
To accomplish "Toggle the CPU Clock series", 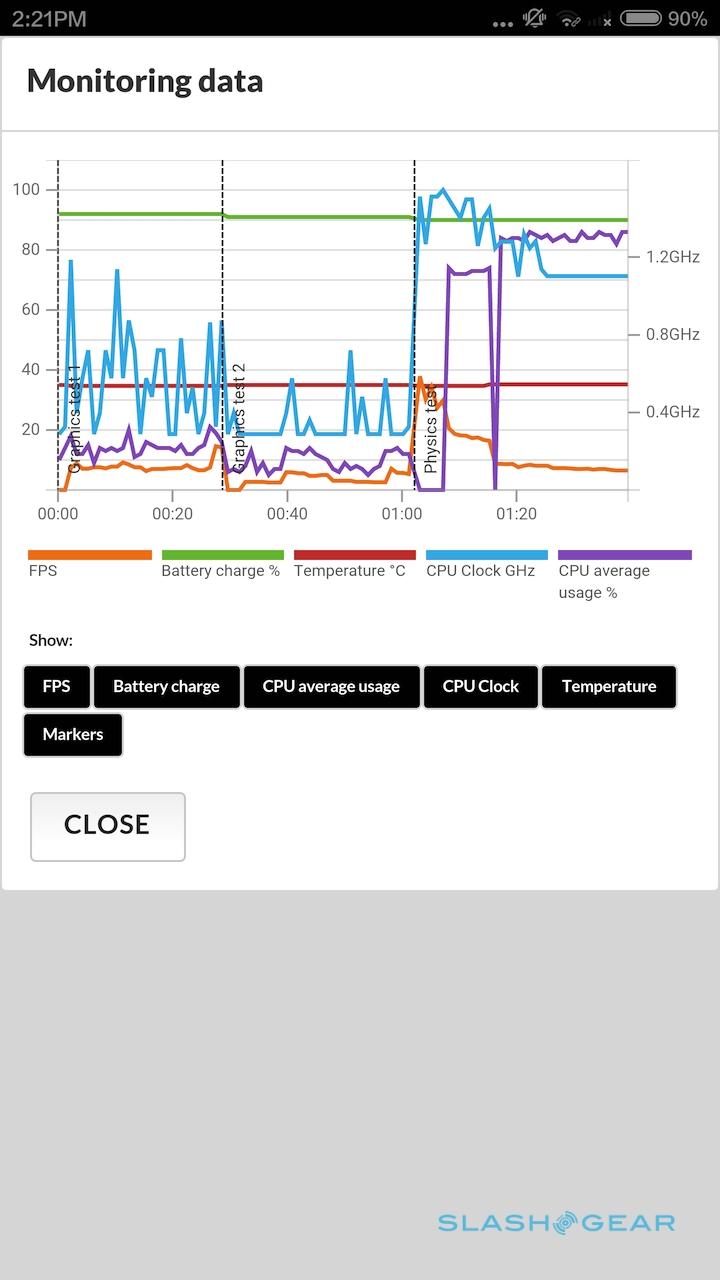I will pos(481,687).
